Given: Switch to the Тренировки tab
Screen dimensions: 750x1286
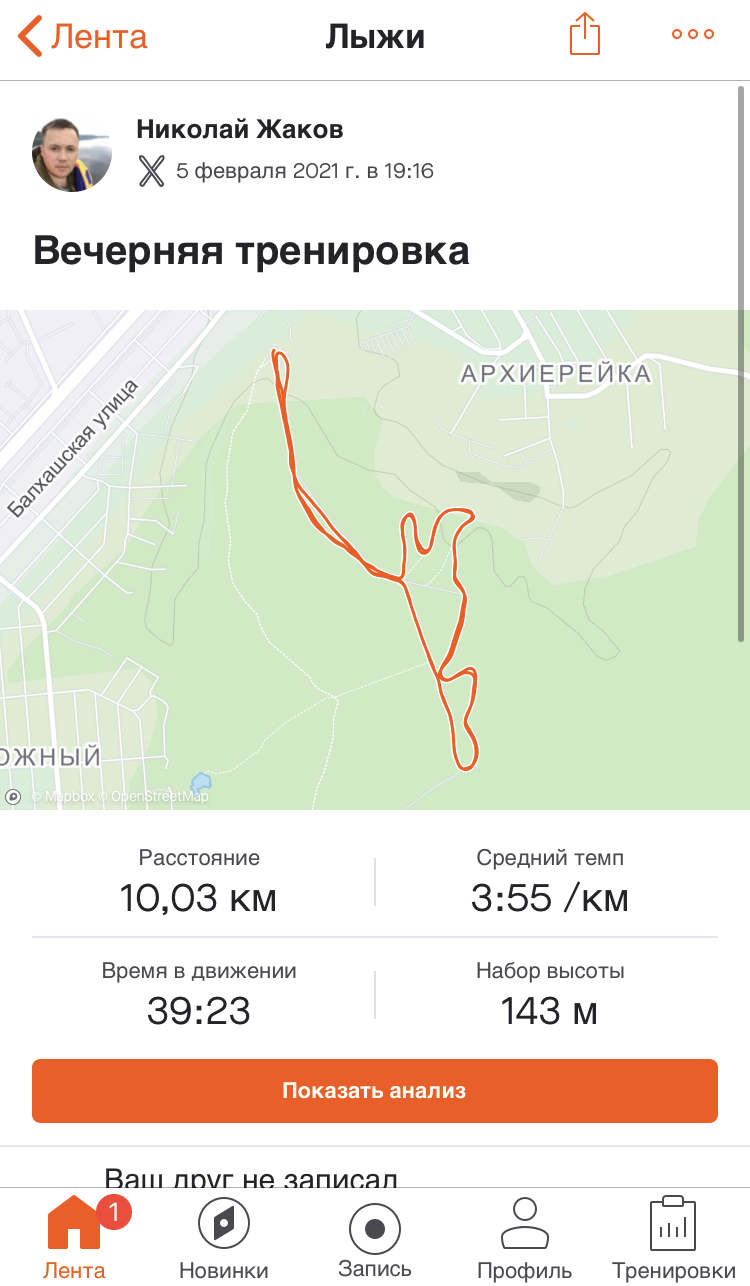Looking at the screenshot, I should [673, 1240].
